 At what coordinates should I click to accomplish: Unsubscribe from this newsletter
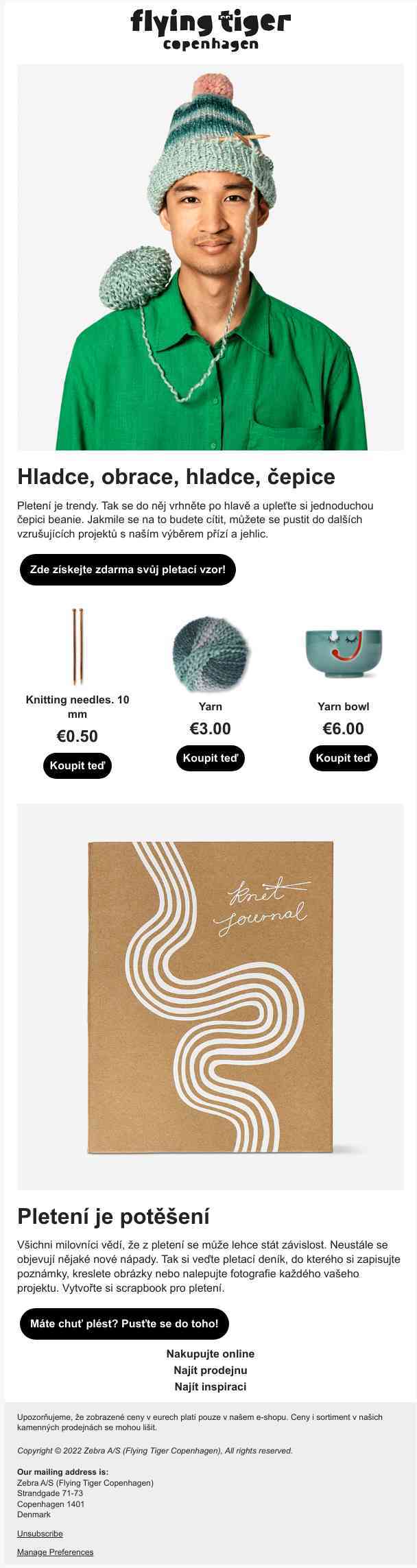40,1533
